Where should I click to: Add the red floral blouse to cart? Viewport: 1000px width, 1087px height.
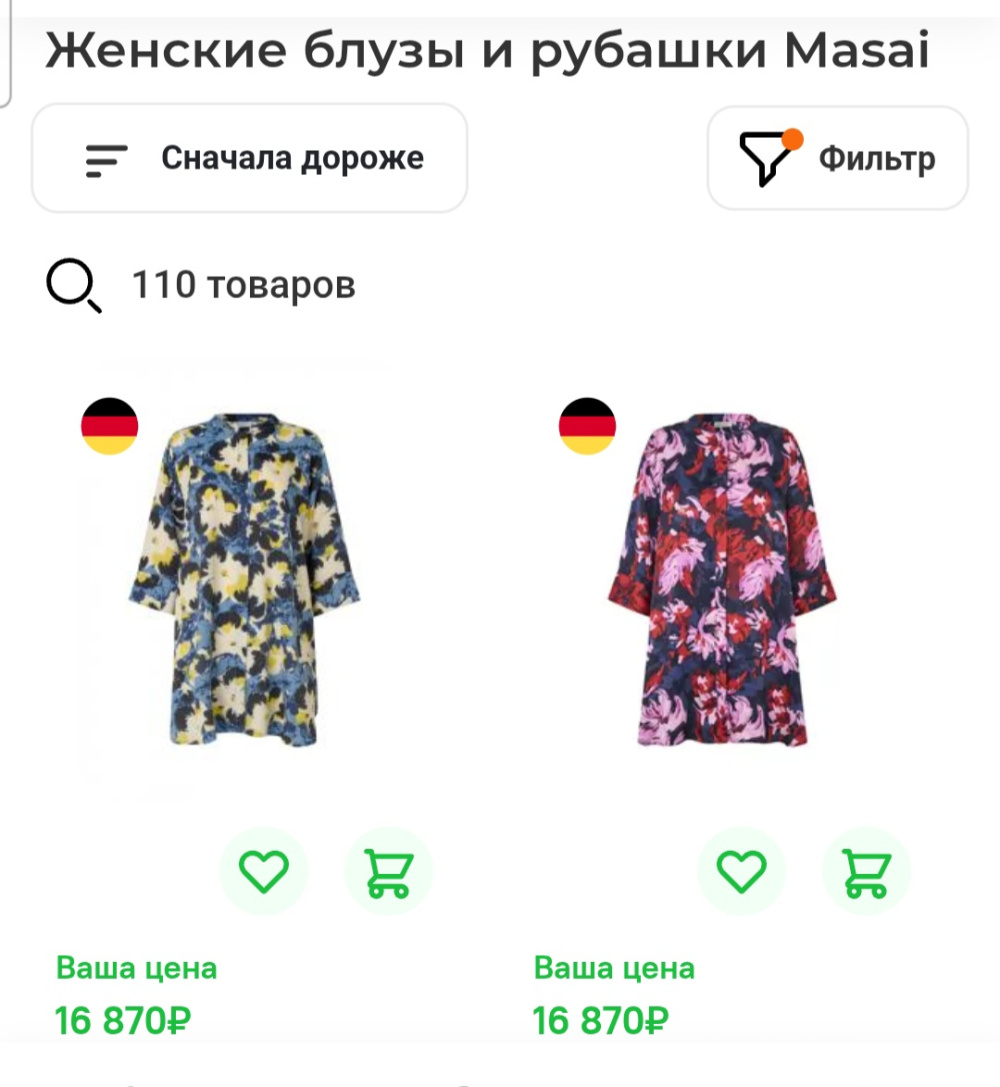pyautogui.click(x=867, y=870)
